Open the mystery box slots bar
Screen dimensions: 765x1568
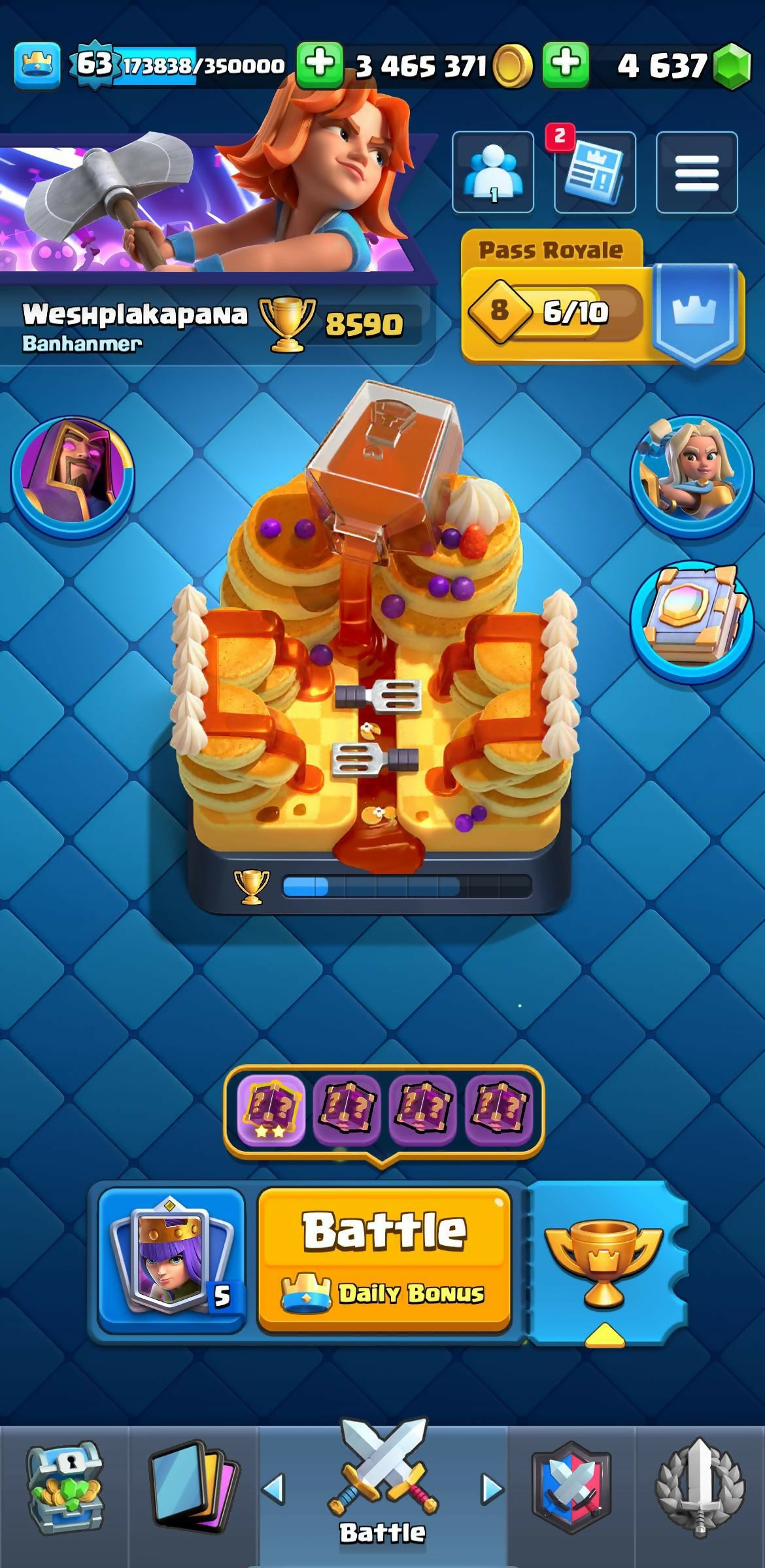click(x=384, y=1110)
